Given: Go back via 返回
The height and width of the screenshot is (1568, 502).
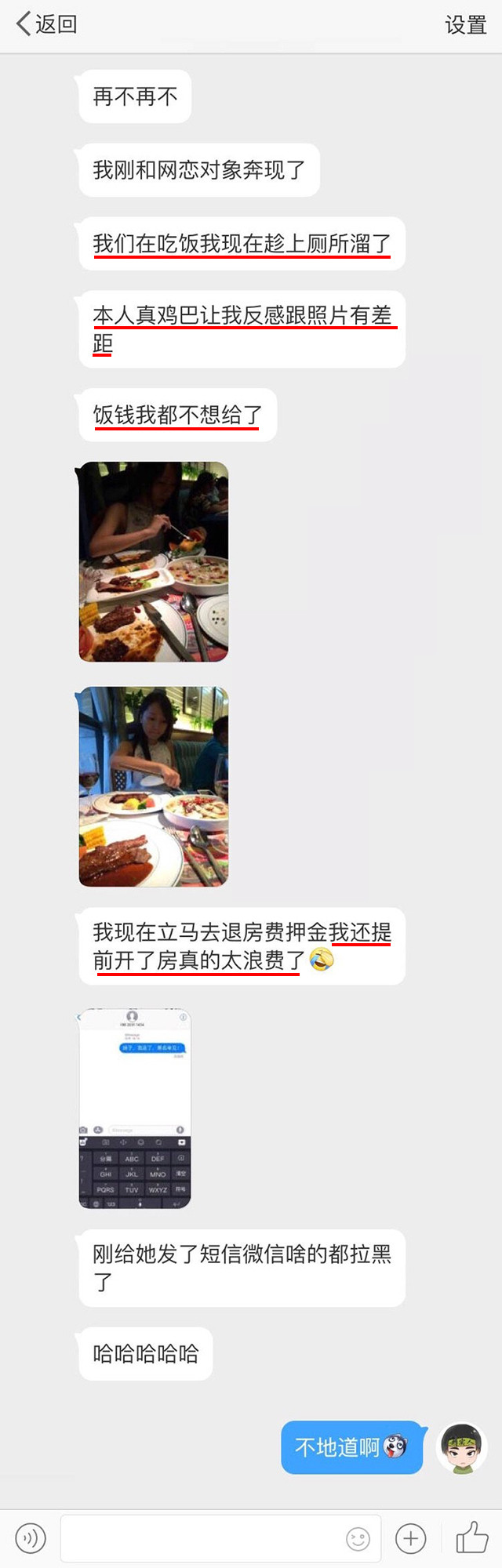Looking at the screenshot, I should pyautogui.click(x=45, y=24).
